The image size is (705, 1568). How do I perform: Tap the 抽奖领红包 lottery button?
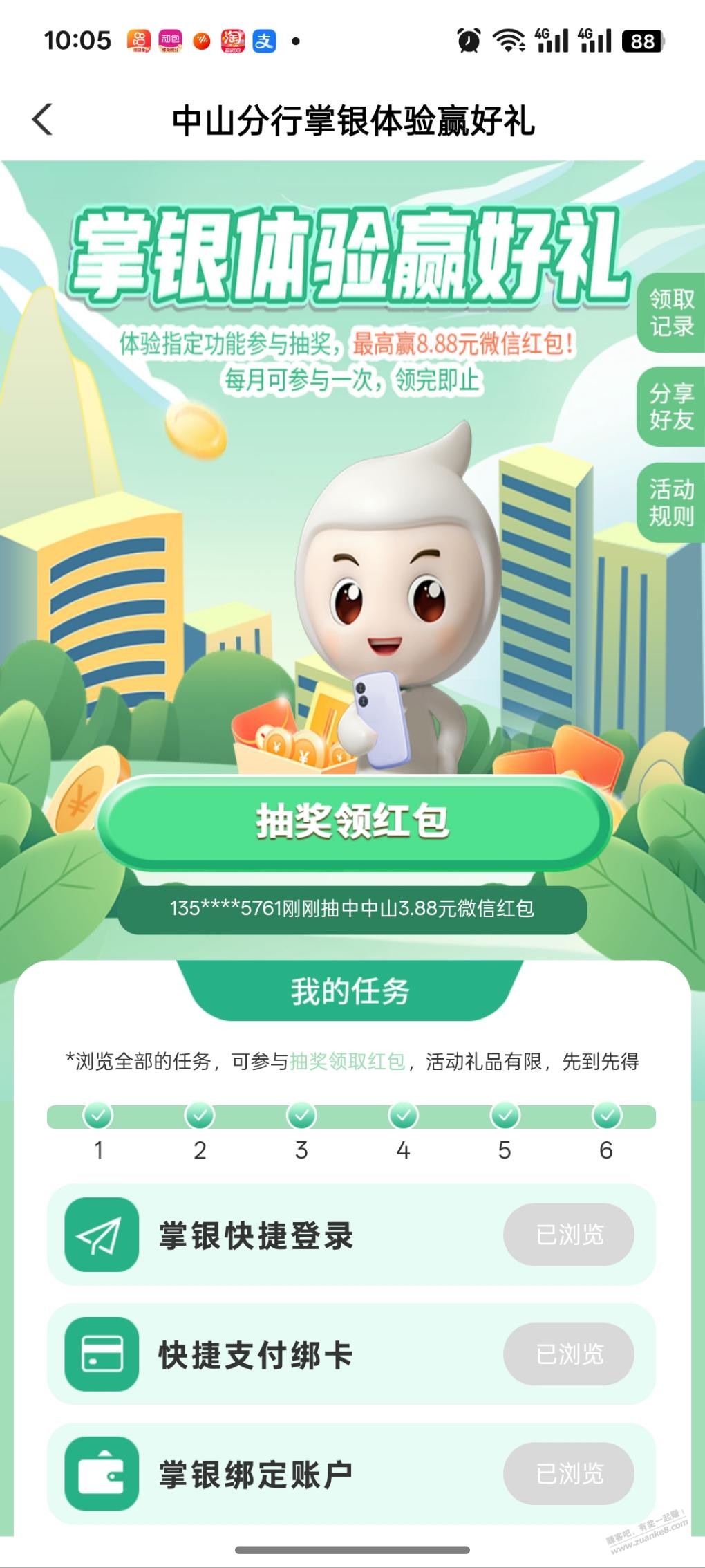(353, 822)
